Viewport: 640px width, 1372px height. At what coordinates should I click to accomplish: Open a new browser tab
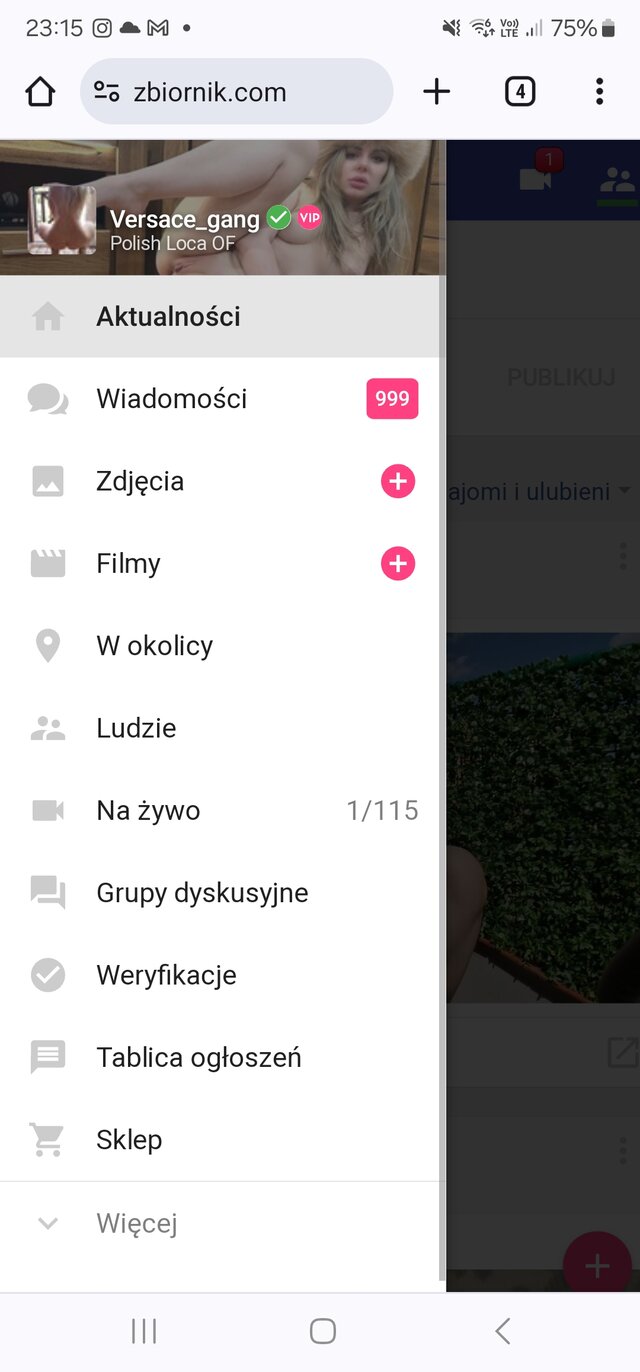(x=437, y=92)
